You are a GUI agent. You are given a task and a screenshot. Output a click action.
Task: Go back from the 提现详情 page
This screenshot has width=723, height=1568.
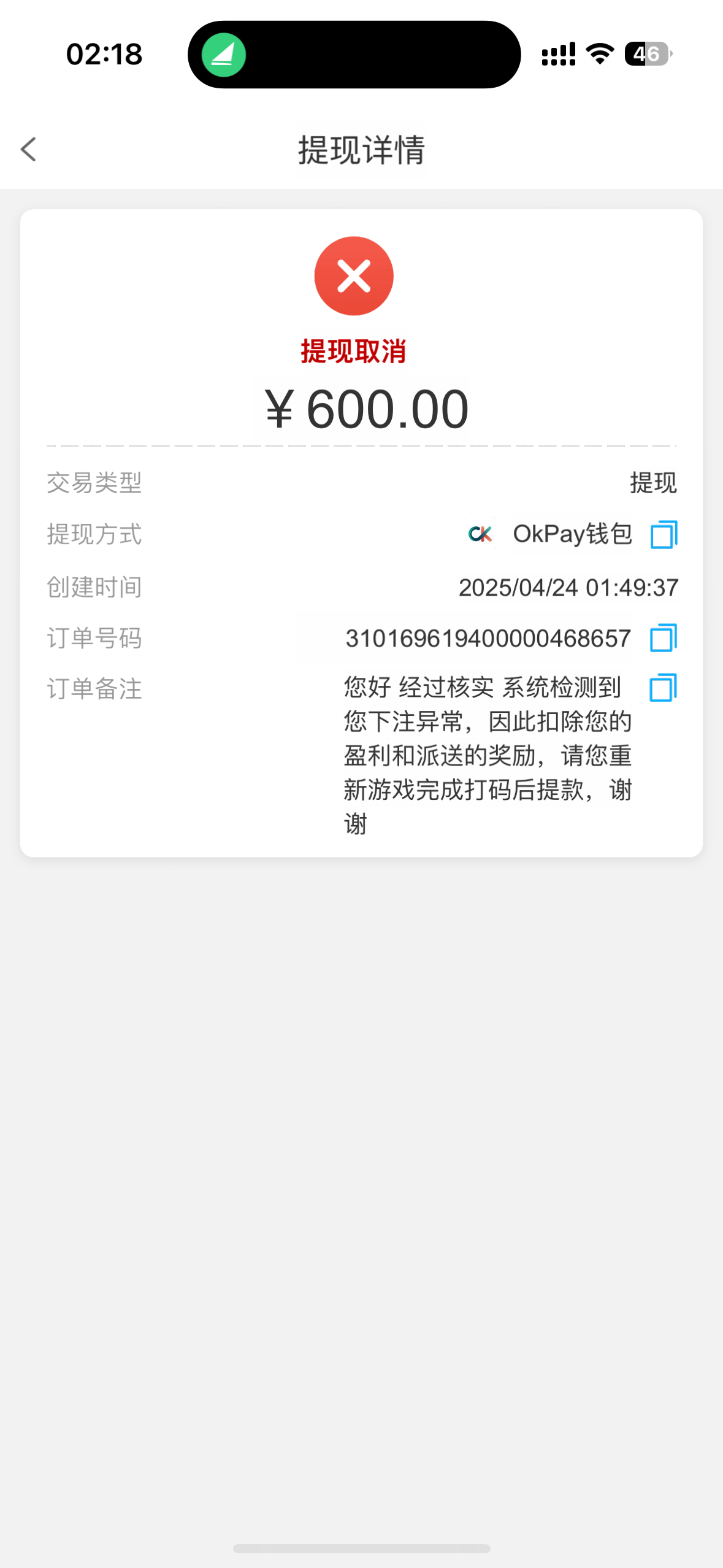tap(29, 149)
